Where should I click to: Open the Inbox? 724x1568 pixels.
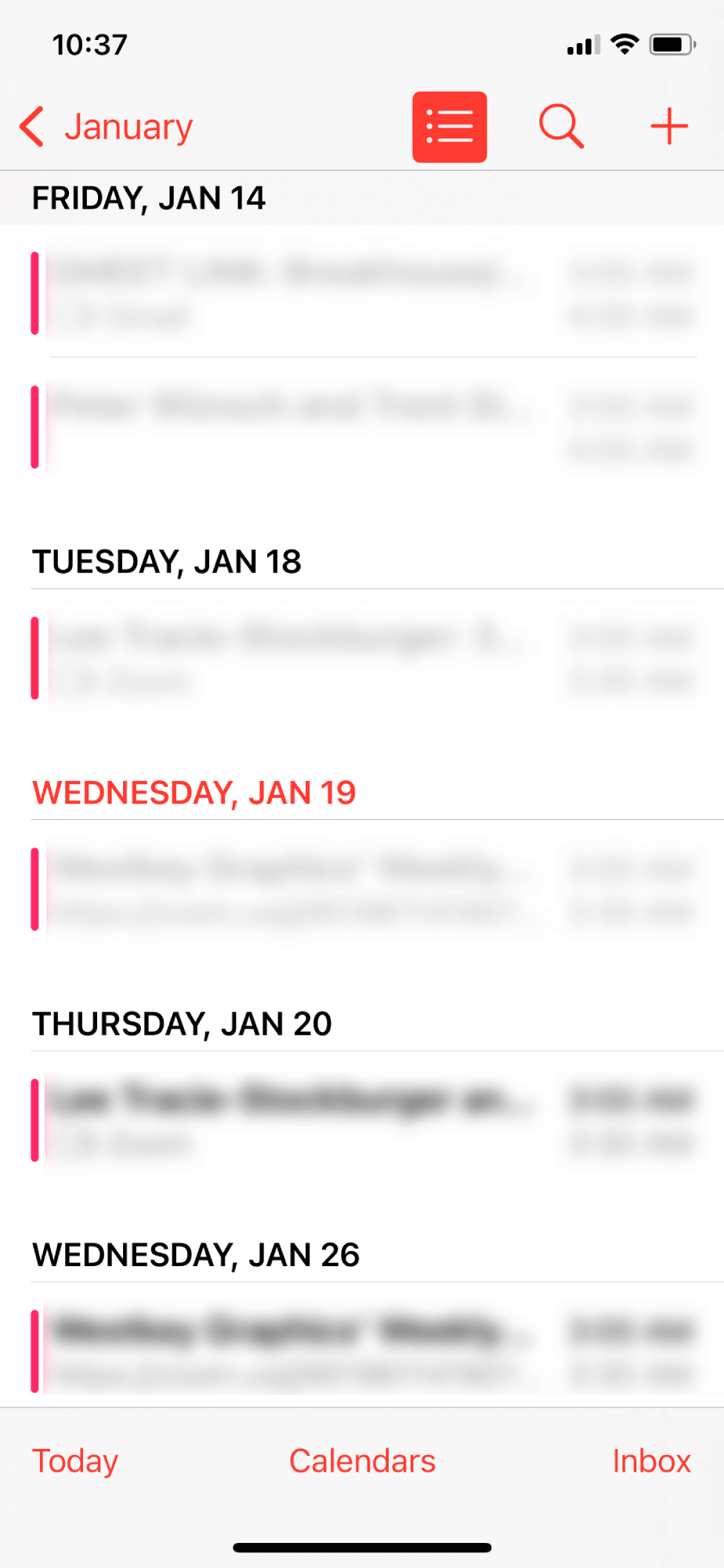coord(651,1461)
